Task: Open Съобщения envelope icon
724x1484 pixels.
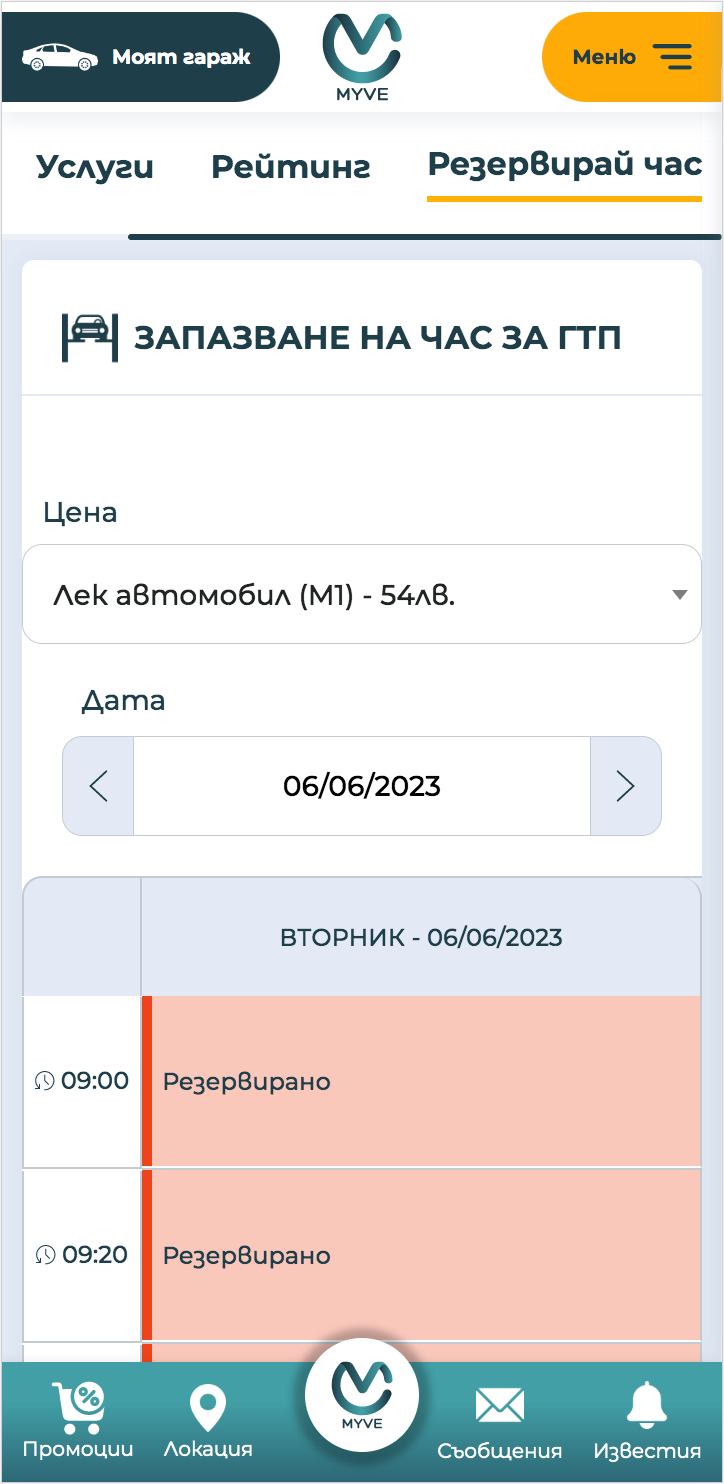Action: click(x=499, y=1406)
